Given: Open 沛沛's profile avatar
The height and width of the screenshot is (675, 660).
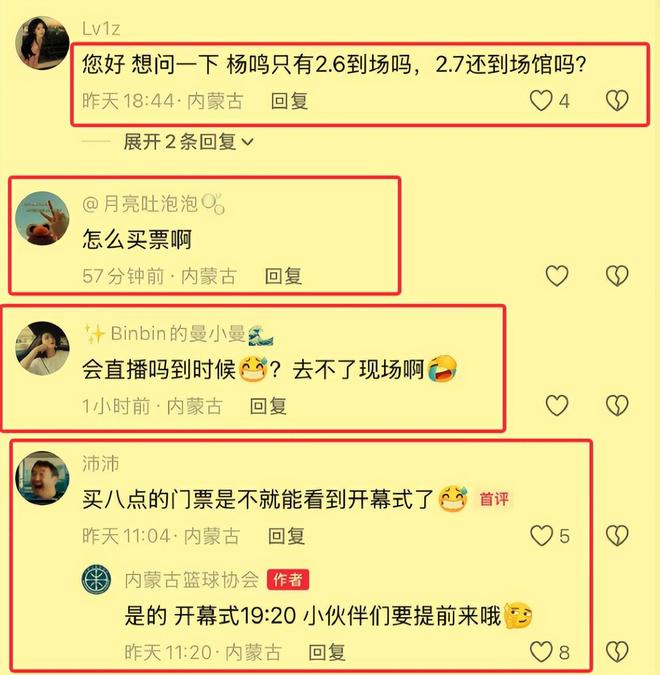Looking at the screenshot, I should coord(44,476).
